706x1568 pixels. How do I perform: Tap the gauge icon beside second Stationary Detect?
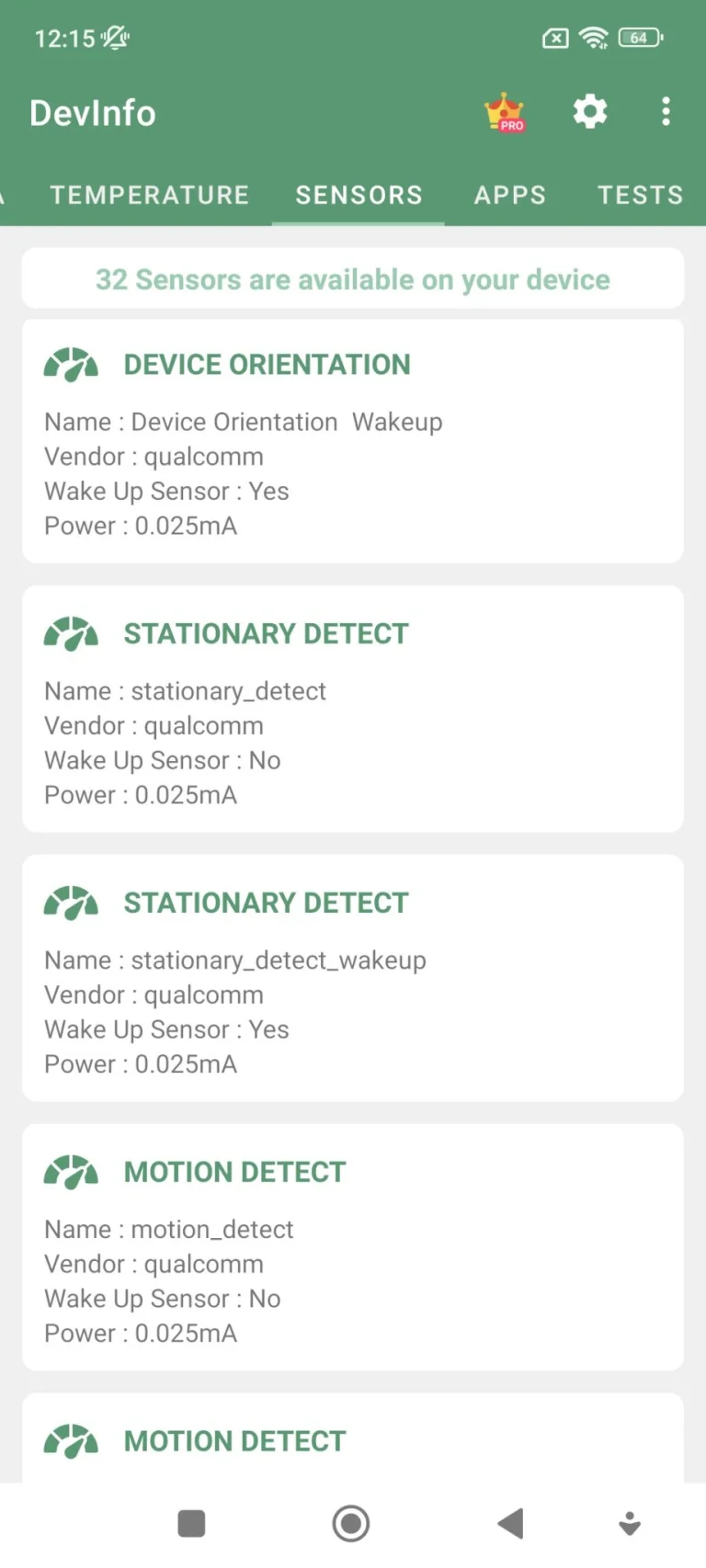point(71,901)
